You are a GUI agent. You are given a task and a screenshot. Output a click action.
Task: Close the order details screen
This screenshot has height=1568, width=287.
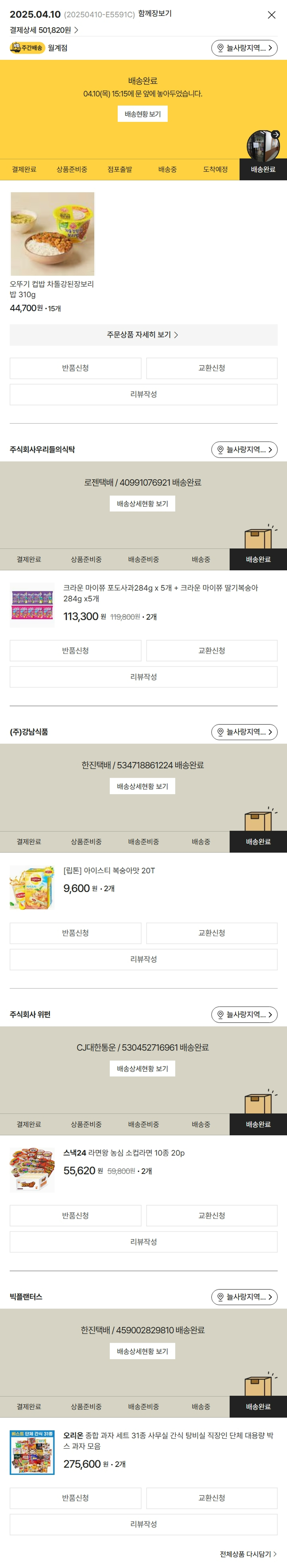point(271,15)
